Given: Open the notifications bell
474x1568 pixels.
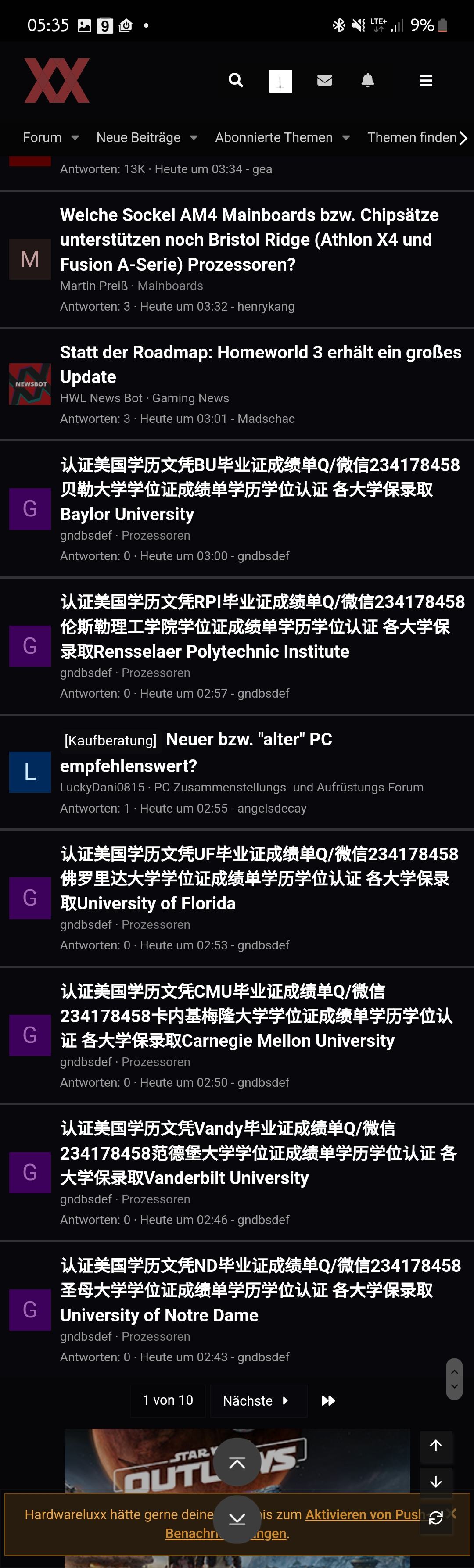Looking at the screenshot, I should (x=367, y=80).
